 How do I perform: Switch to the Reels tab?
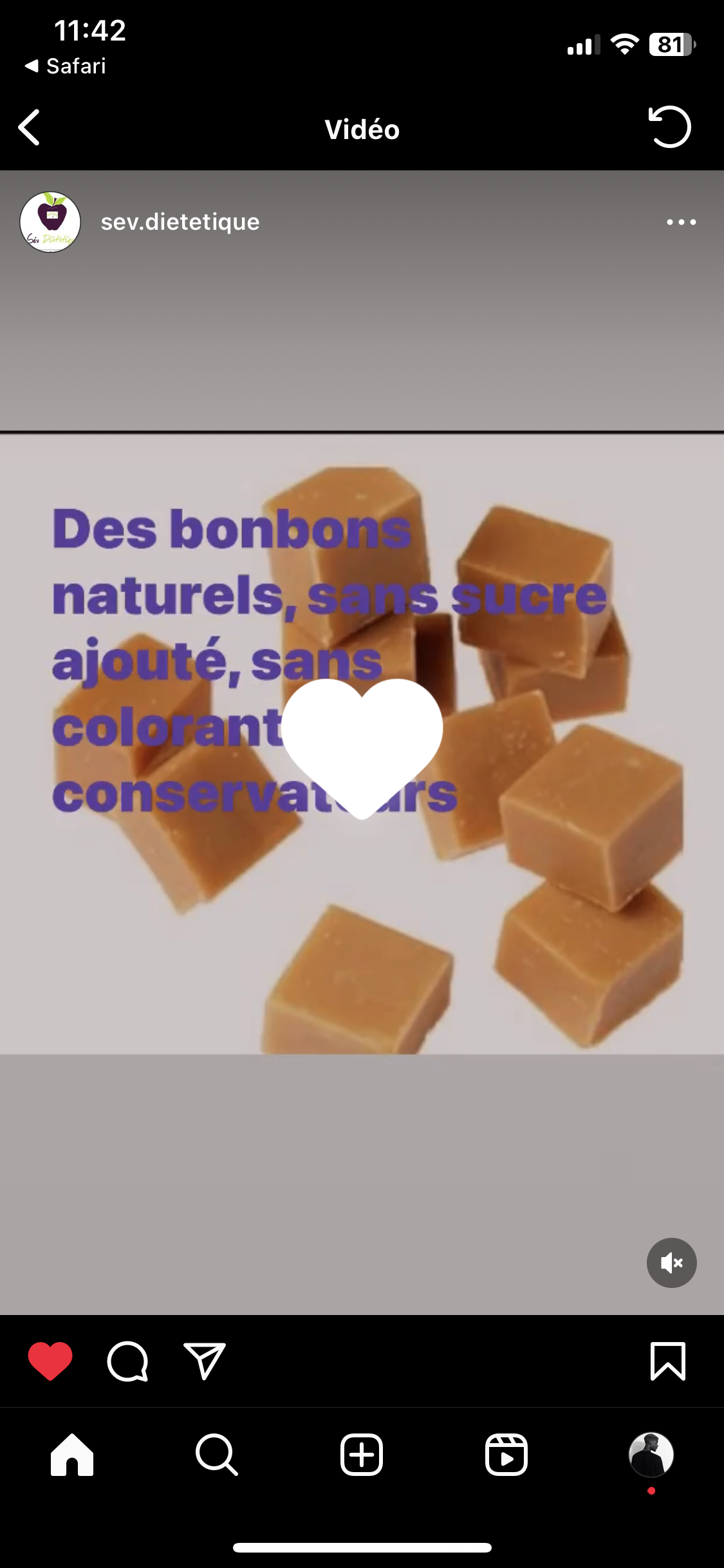pos(506,1455)
